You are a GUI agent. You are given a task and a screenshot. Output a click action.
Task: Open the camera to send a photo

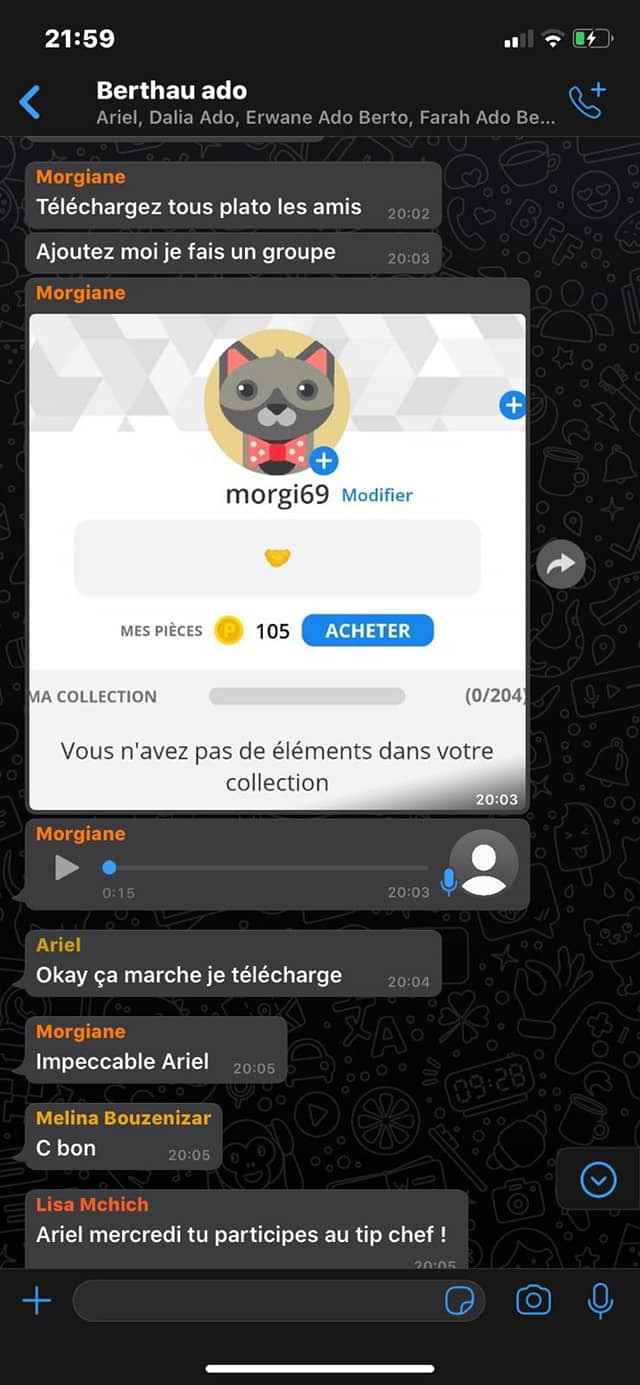coord(533,1300)
